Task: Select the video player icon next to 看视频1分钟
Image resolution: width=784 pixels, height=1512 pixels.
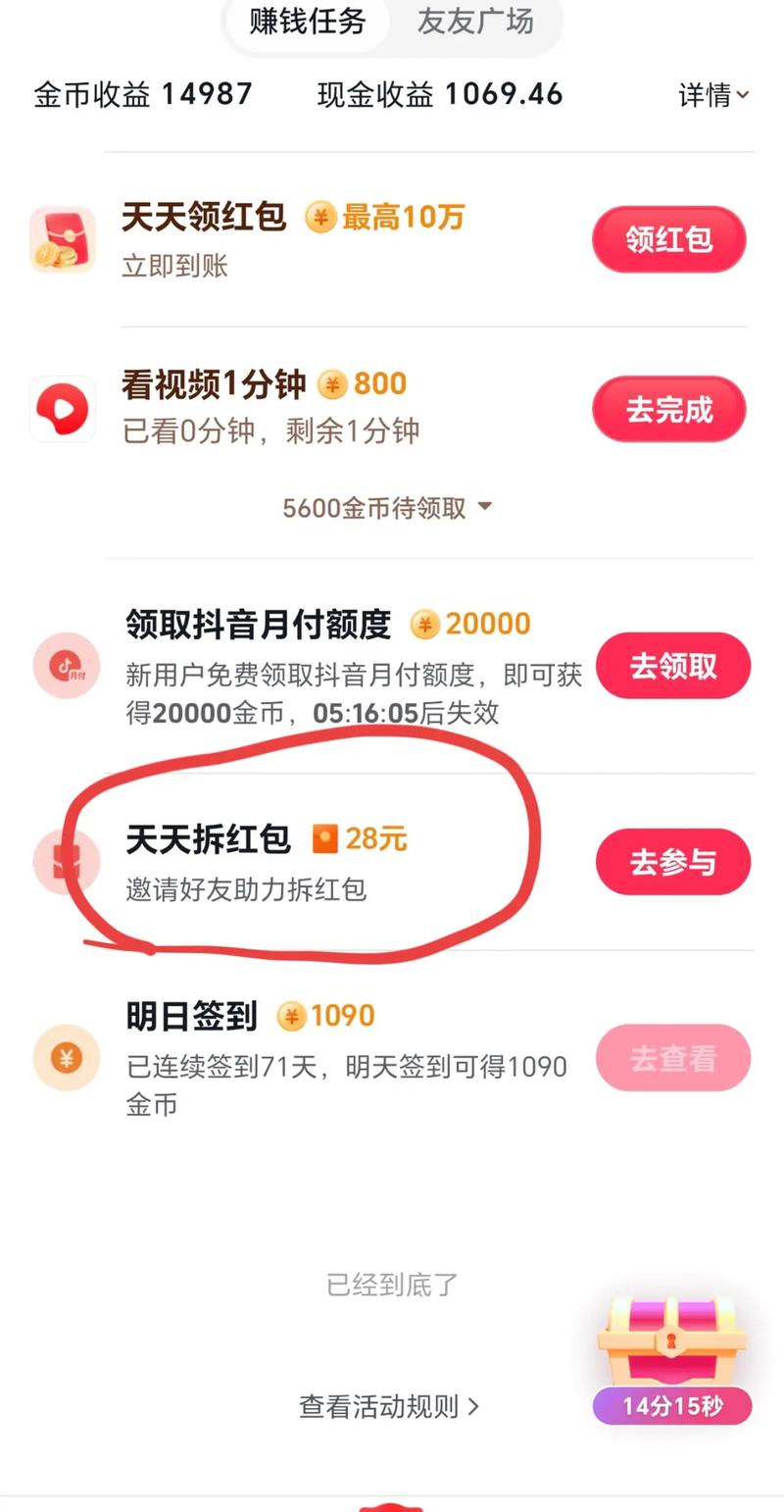Action: [62, 408]
